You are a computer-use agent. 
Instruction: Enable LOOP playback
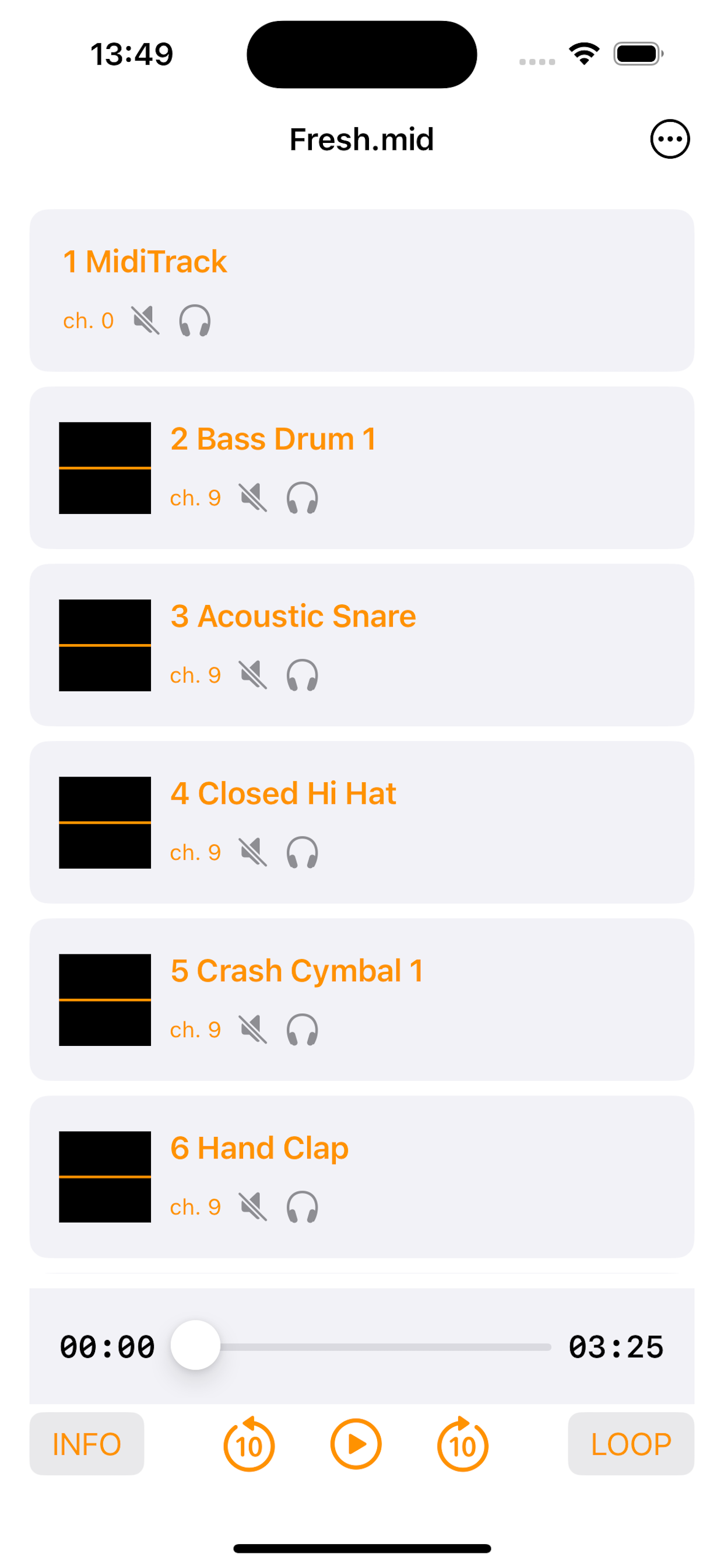click(630, 1443)
